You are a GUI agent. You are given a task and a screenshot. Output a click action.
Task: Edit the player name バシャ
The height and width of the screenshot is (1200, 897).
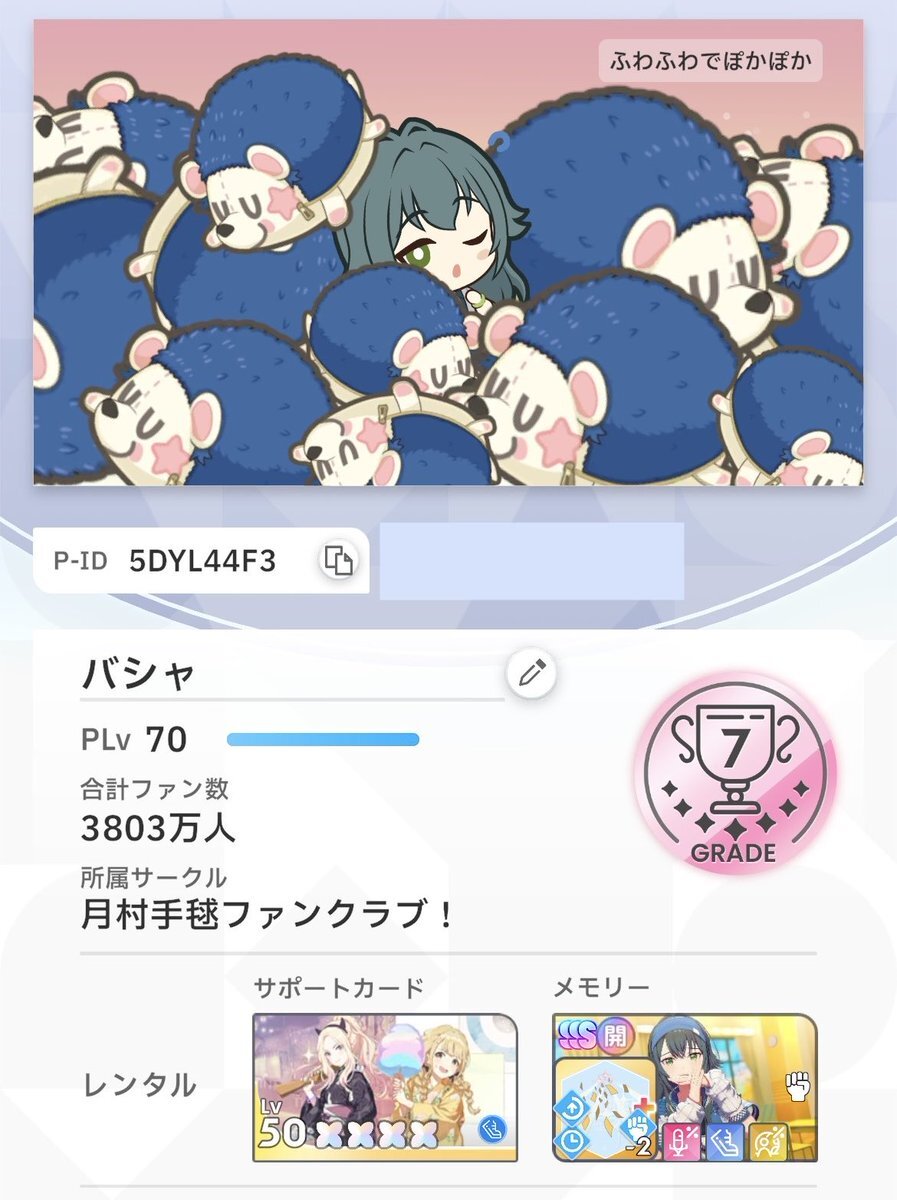(531, 675)
